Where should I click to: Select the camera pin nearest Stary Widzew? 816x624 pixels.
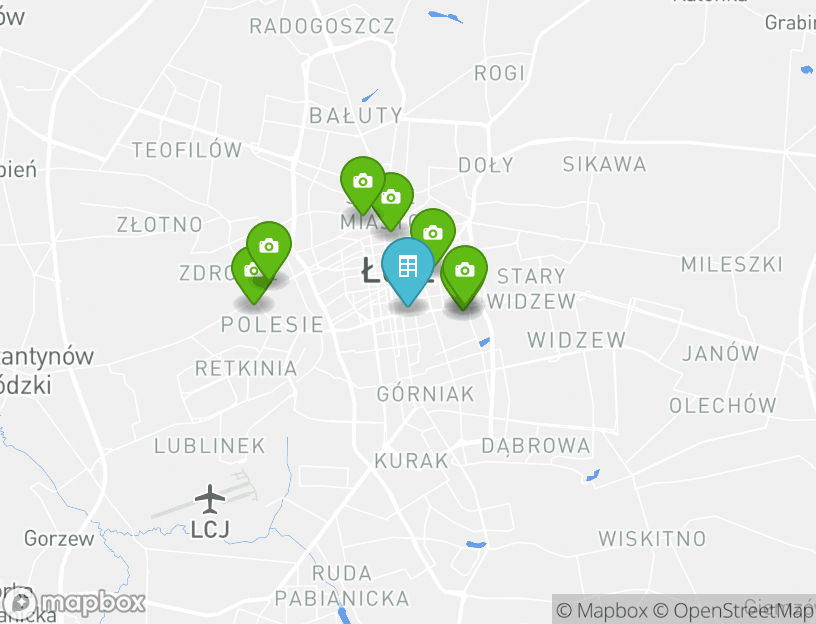pyautogui.click(x=464, y=270)
